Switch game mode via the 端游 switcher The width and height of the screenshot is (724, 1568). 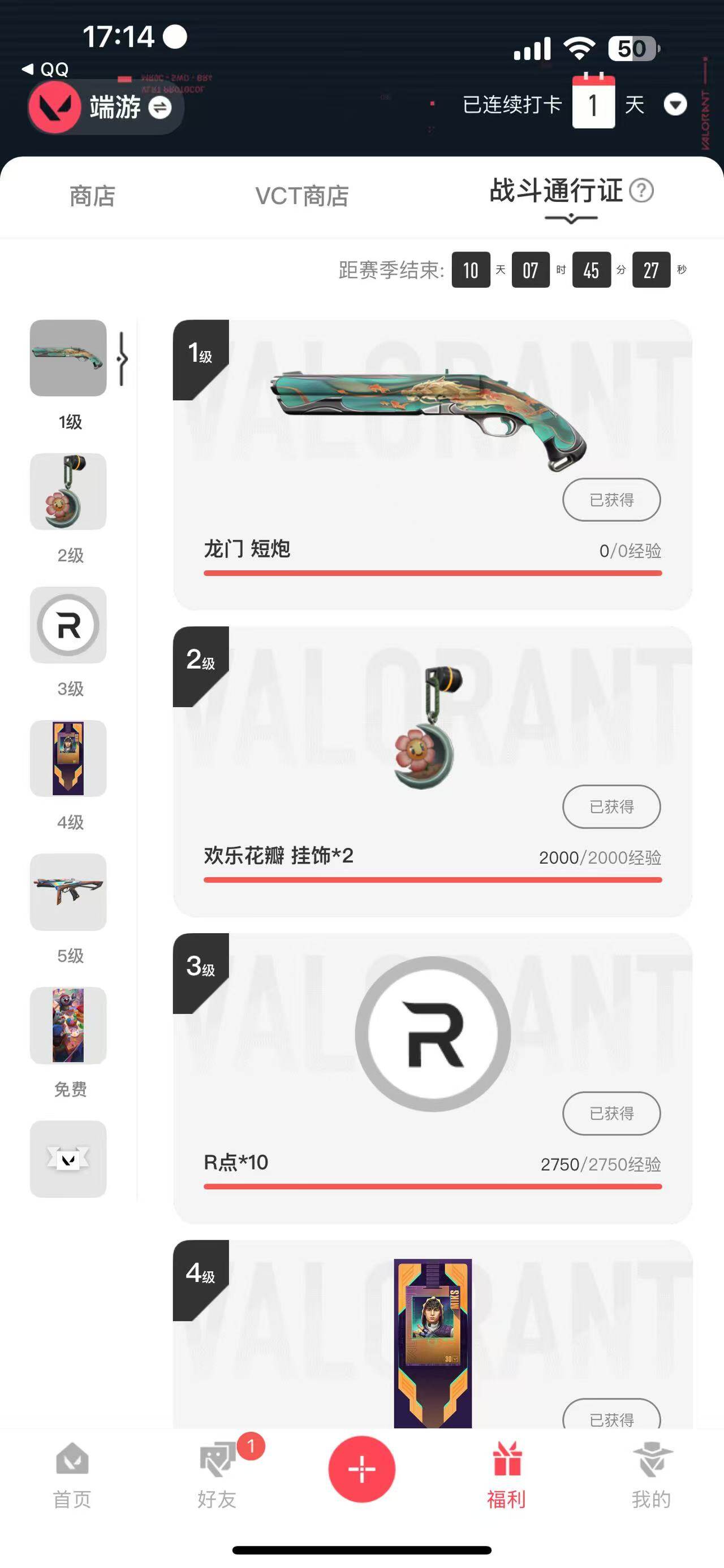coord(160,108)
